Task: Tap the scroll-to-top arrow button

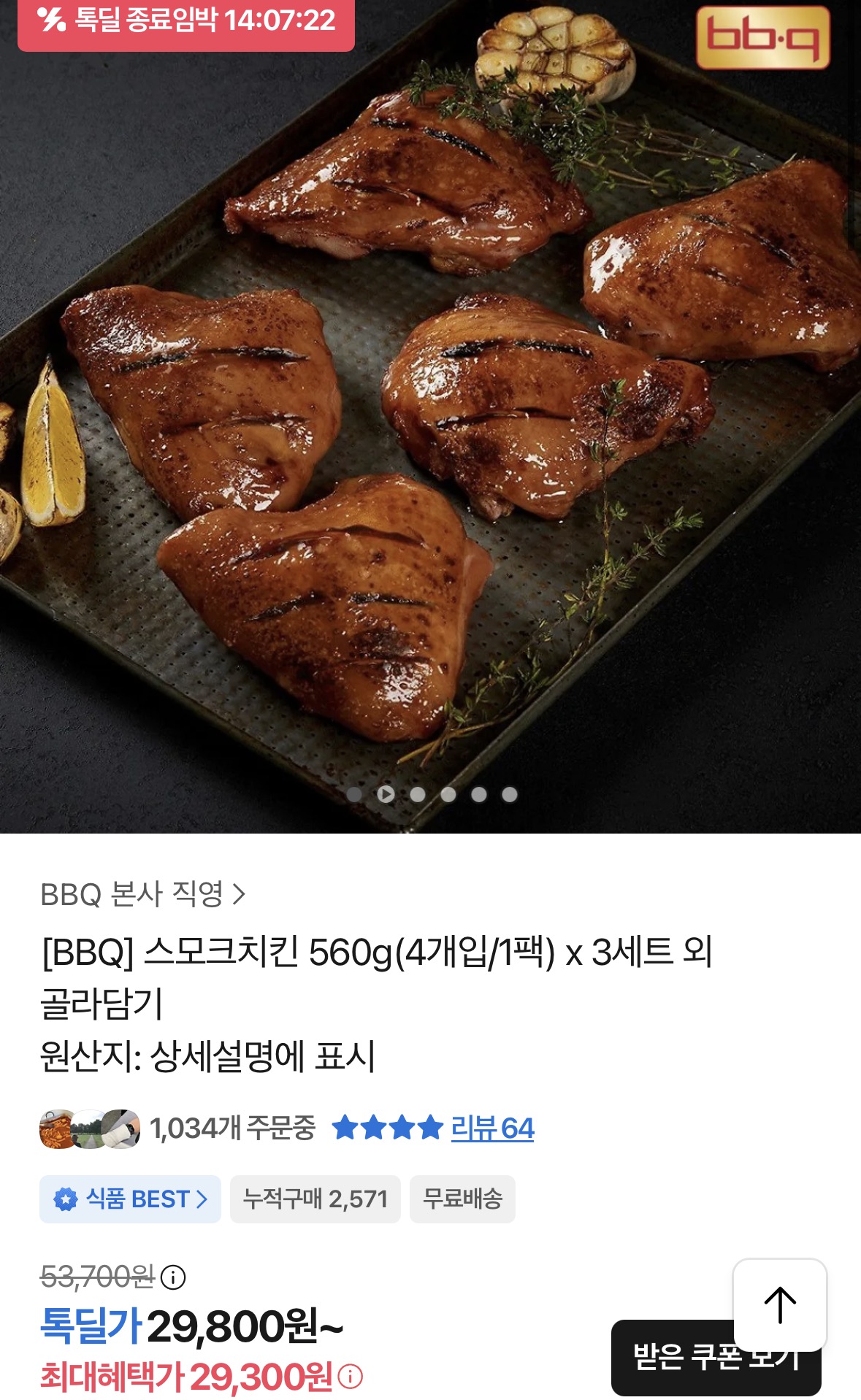Action: [779, 1304]
